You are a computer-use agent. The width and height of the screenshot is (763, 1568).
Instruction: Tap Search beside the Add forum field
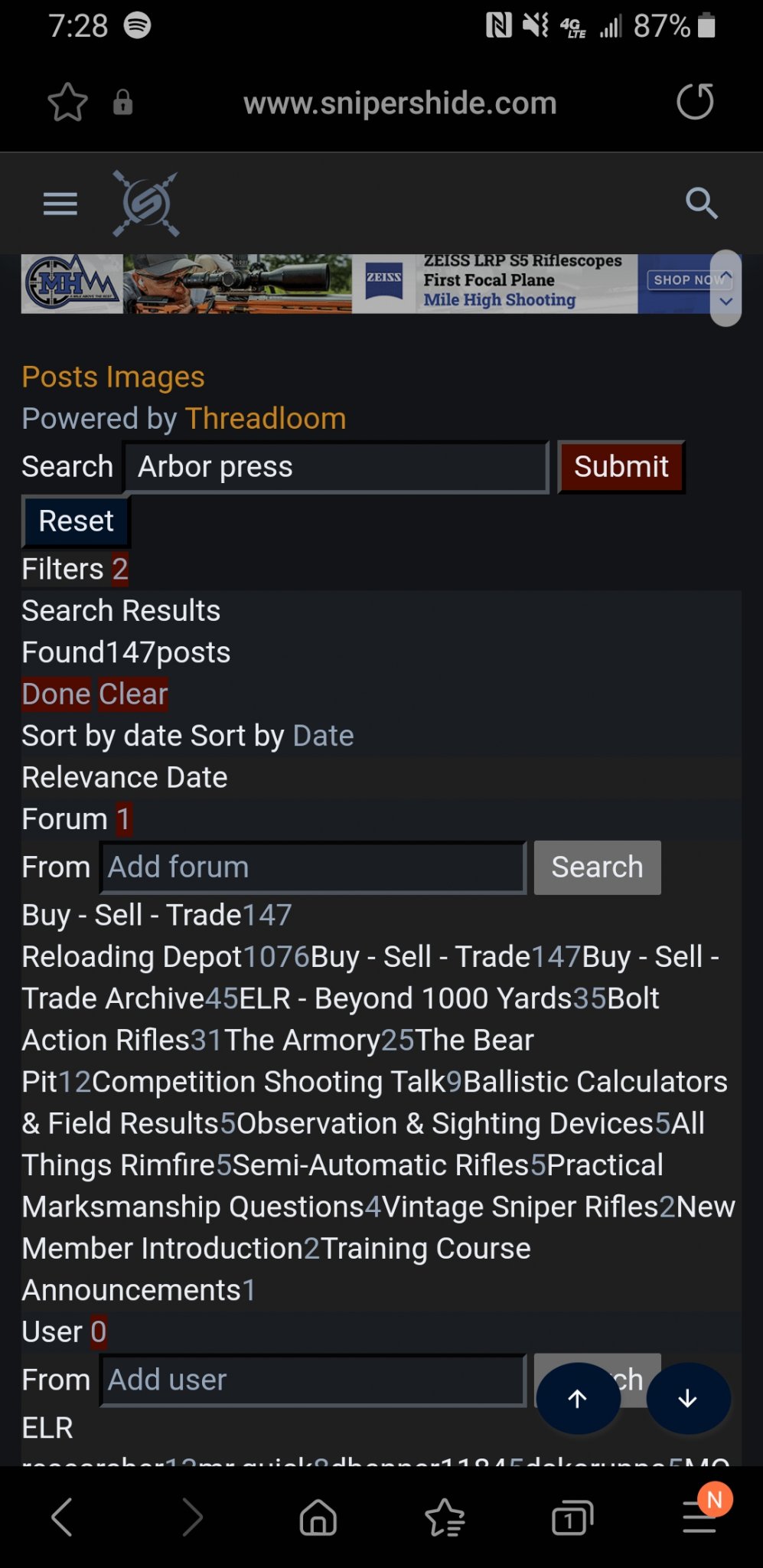[x=597, y=867]
